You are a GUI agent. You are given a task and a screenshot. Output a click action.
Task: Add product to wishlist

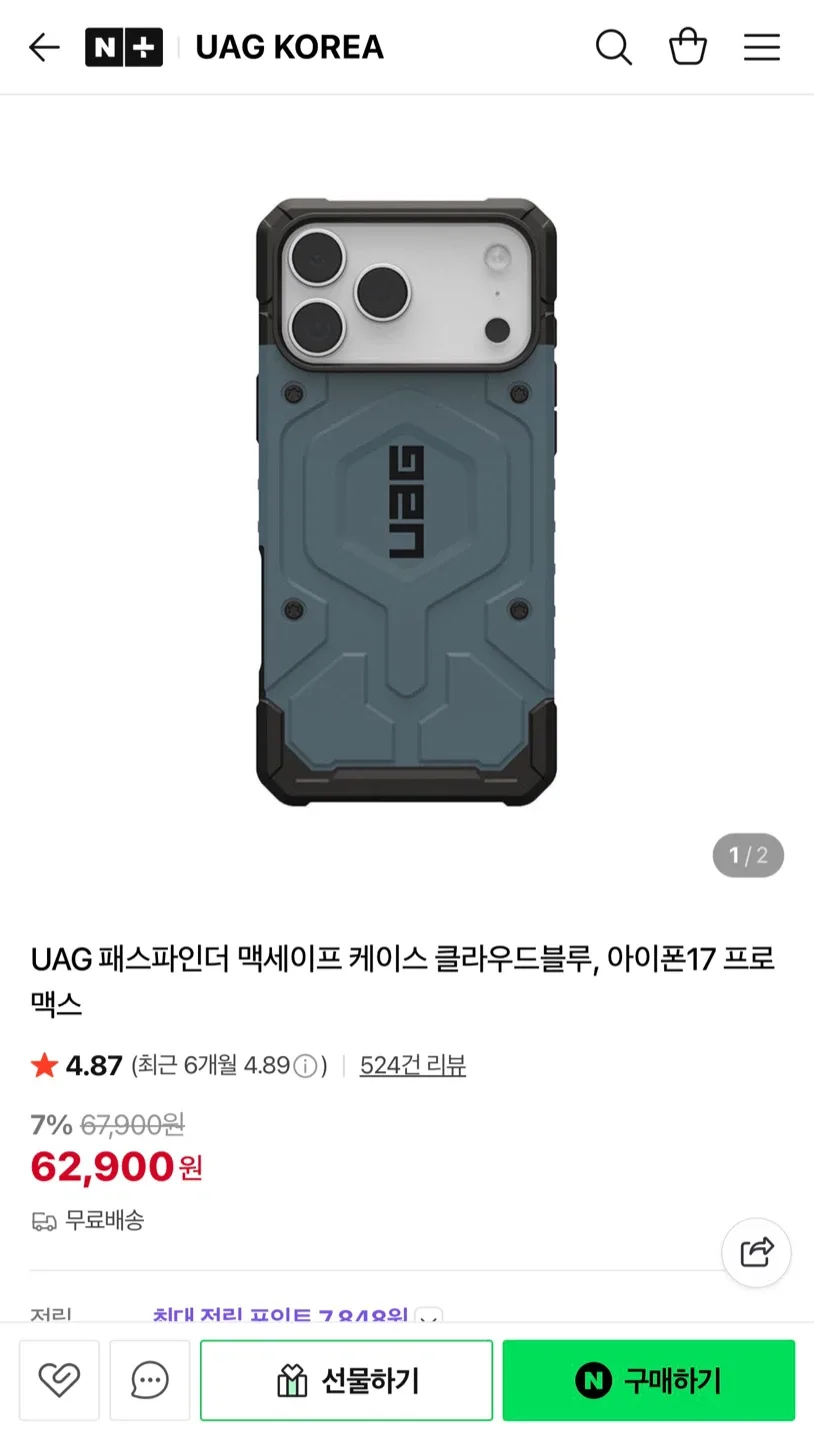click(x=59, y=1381)
